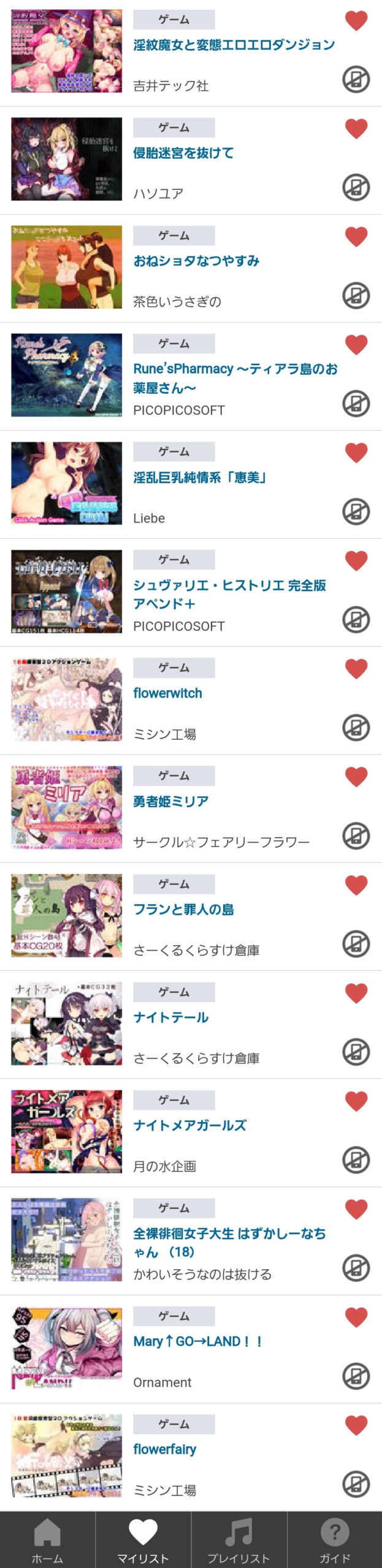Viewport: 382px width, 1568px height.
Task: Switch to the ホーム tab
Action: point(47,1539)
